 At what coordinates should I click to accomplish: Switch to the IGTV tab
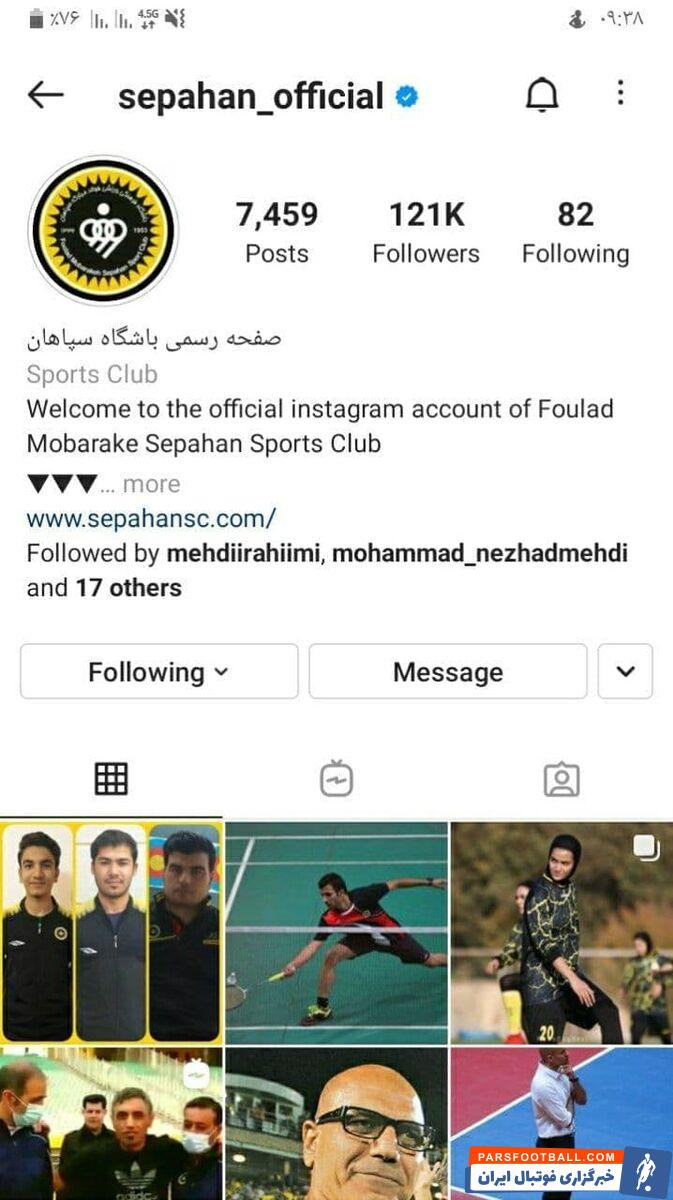pyautogui.click(x=336, y=779)
